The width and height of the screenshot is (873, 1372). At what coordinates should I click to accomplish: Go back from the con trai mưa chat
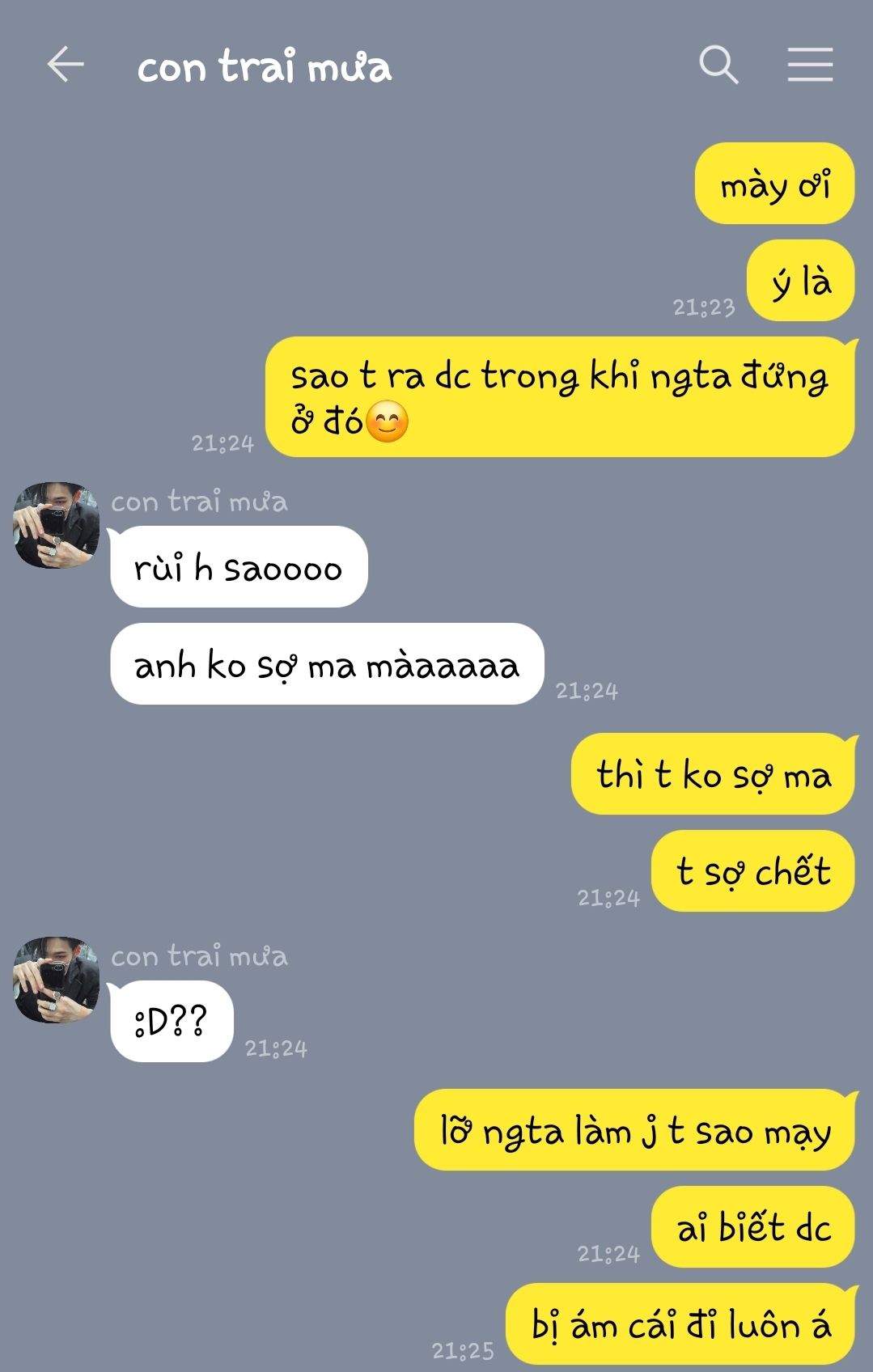coord(66,65)
